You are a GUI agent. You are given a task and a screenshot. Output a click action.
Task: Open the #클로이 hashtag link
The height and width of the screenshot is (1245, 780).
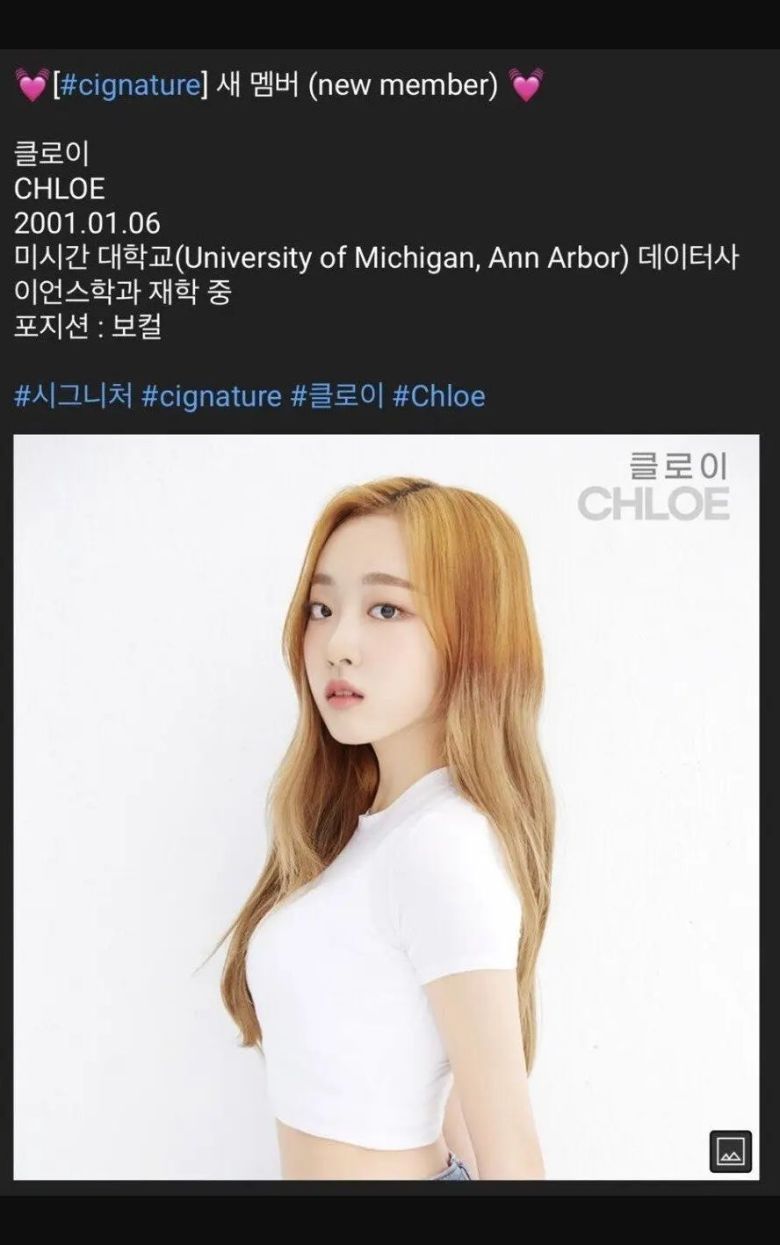click(337, 396)
